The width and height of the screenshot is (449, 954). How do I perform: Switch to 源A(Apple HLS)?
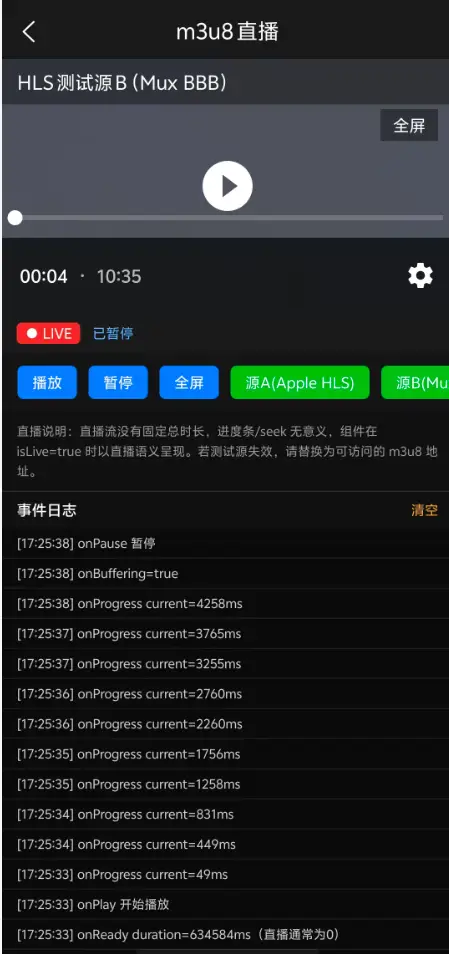(x=300, y=382)
